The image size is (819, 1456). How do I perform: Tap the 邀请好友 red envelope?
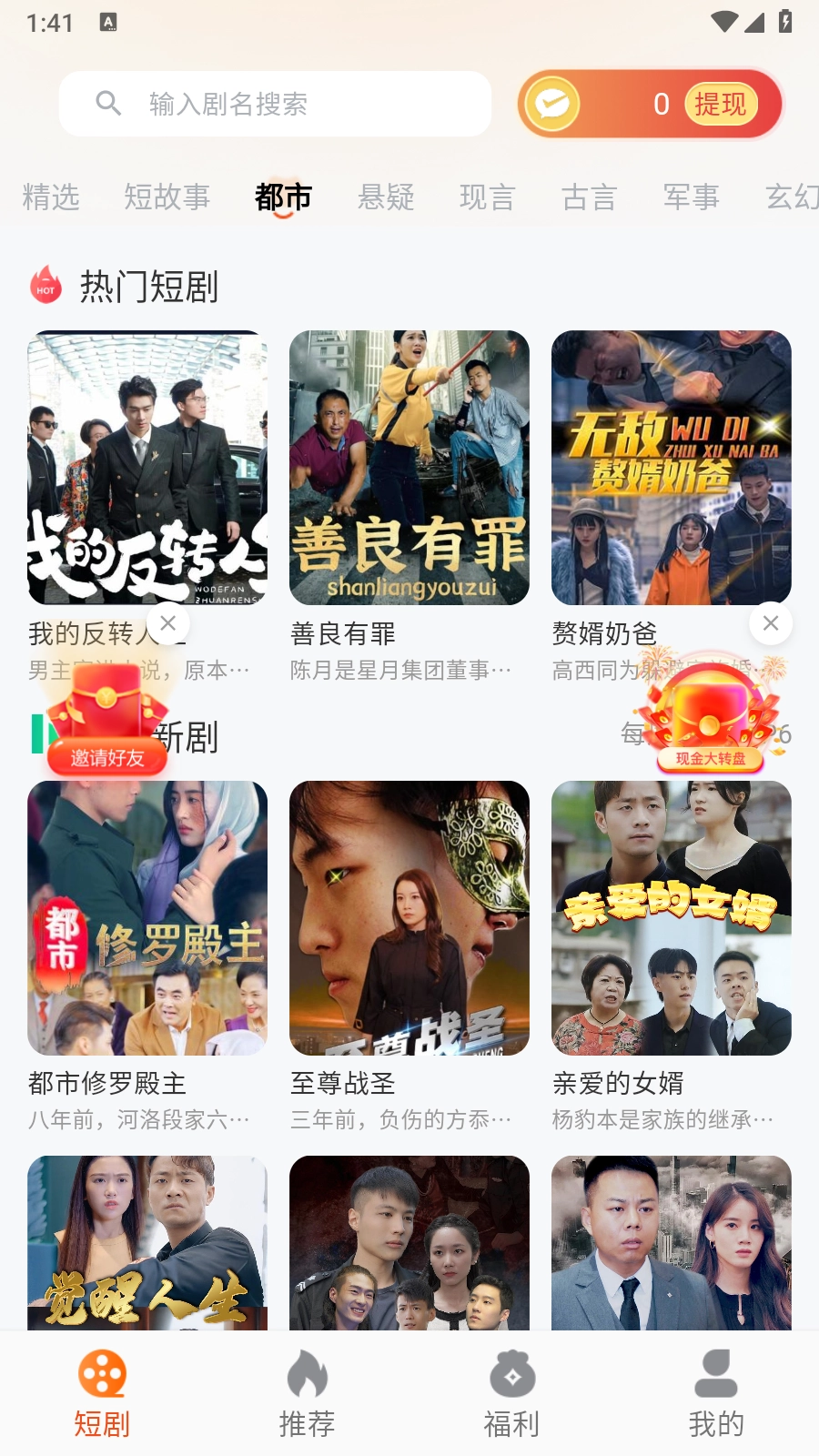coord(107,721)
